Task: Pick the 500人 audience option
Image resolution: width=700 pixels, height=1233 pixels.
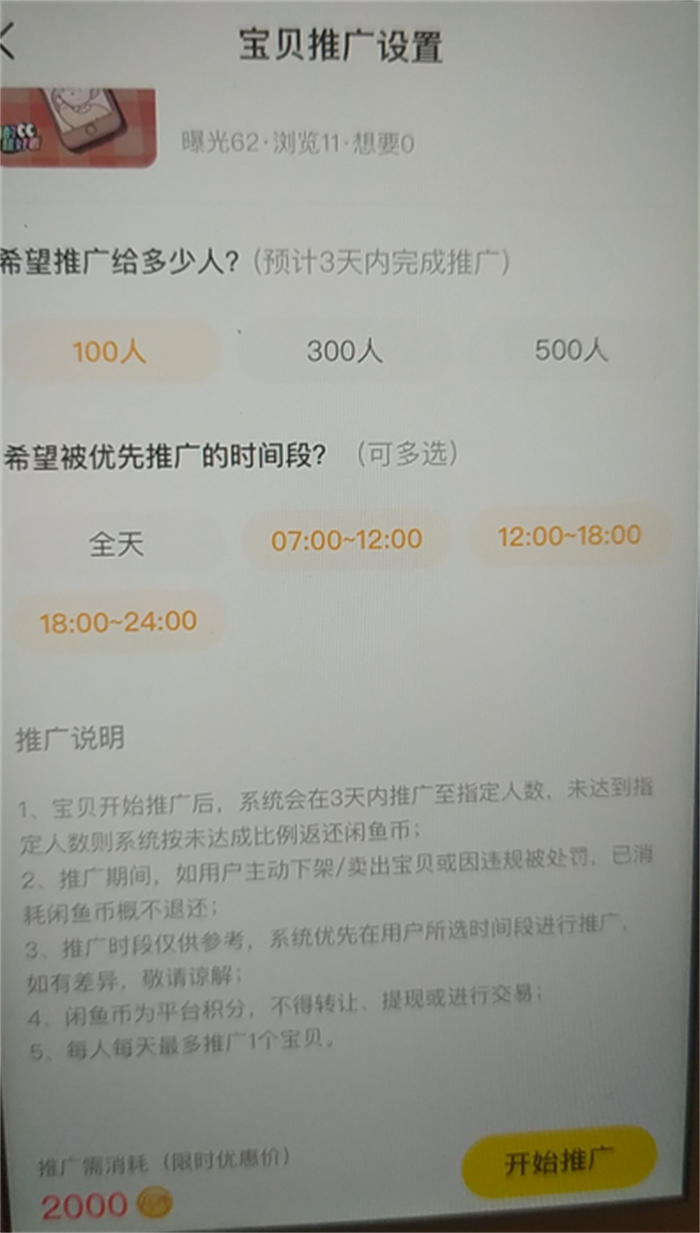Action: (571, 350)
